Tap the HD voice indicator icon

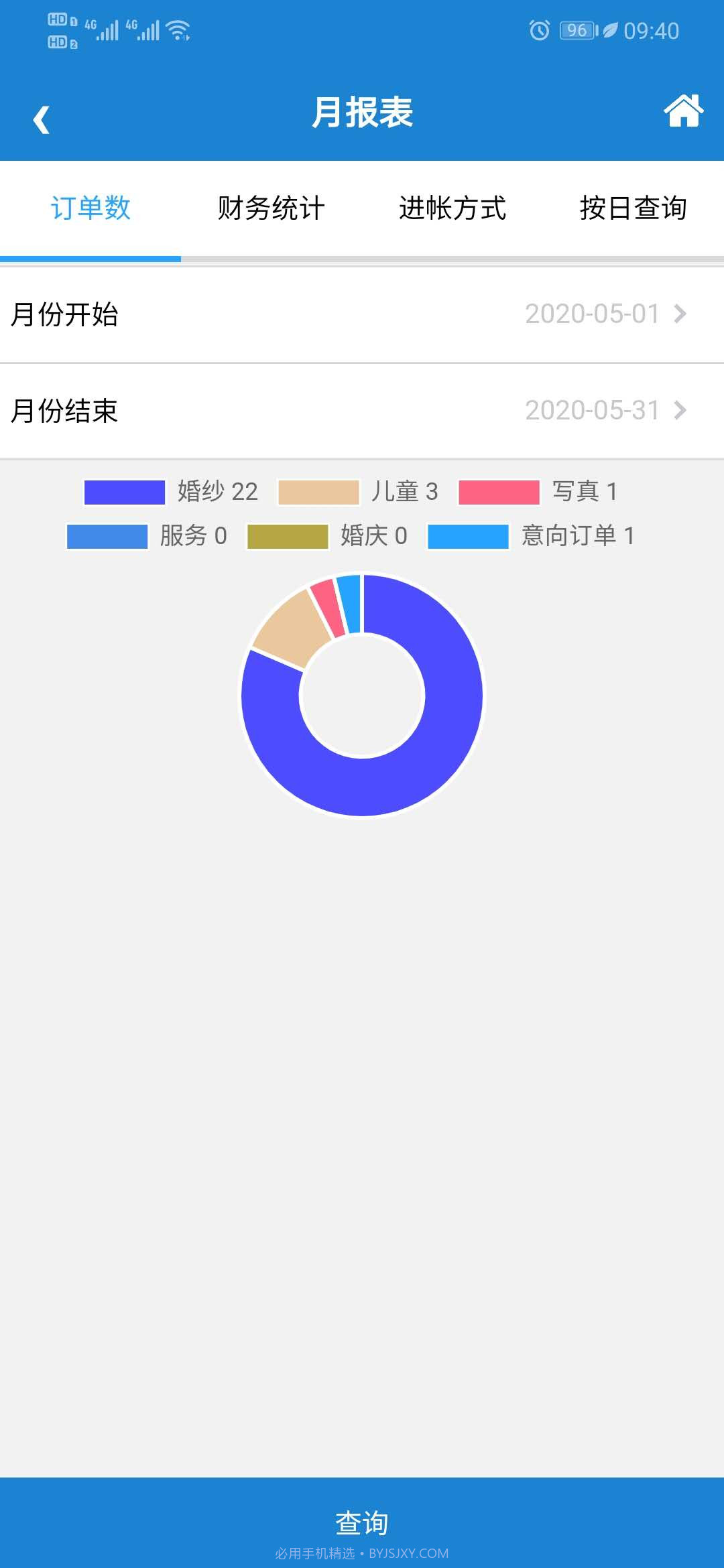pos(59,30)
